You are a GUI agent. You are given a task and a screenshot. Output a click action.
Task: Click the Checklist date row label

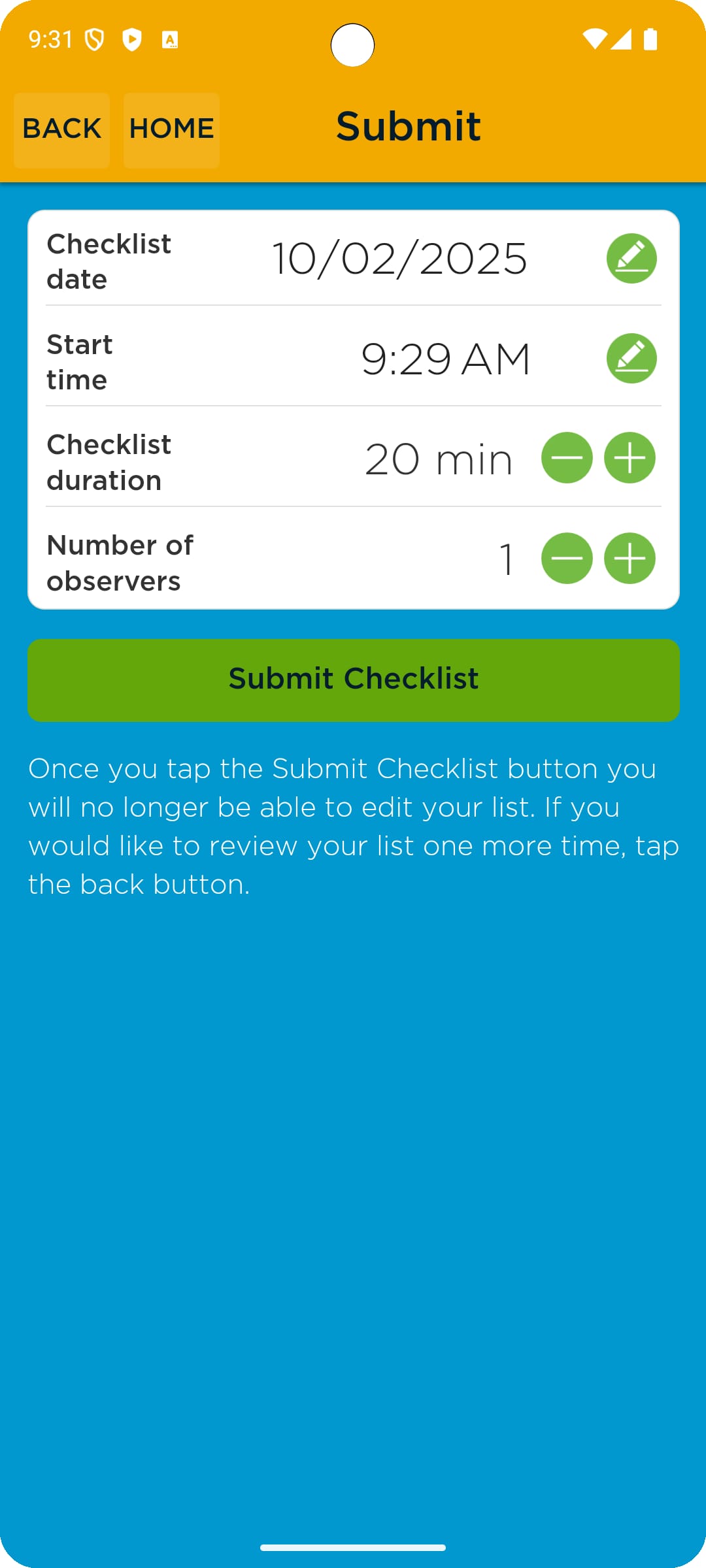[109, 261]
